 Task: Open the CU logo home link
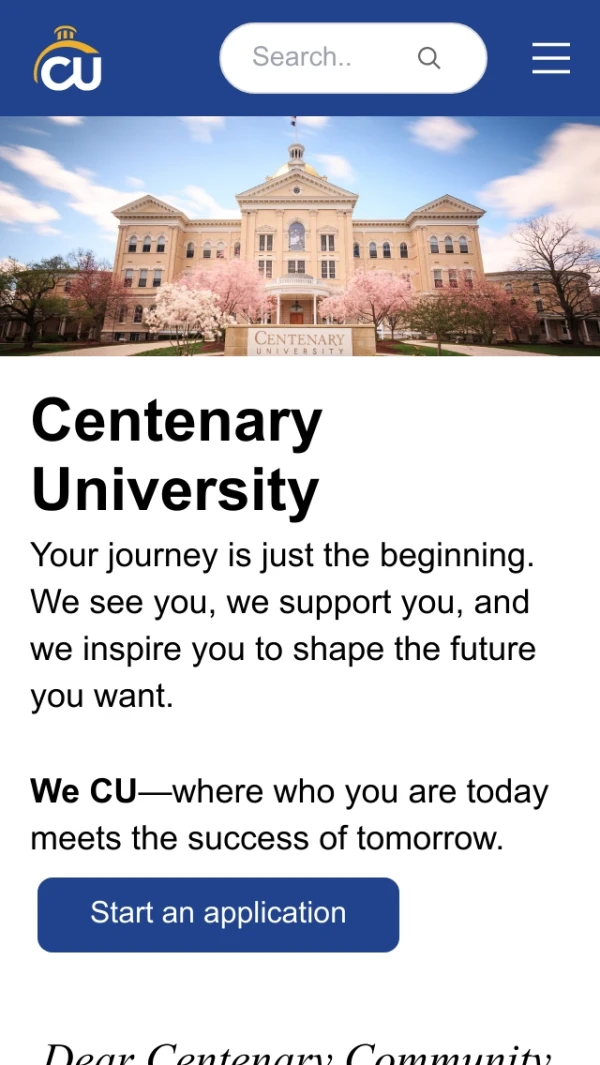click(67, 60)
